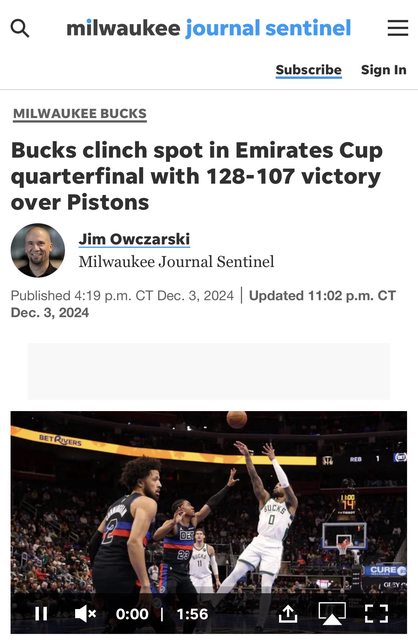Pause the video
Image resolution: width=418 pixels, height=640 pixels.
pos(41,613)
